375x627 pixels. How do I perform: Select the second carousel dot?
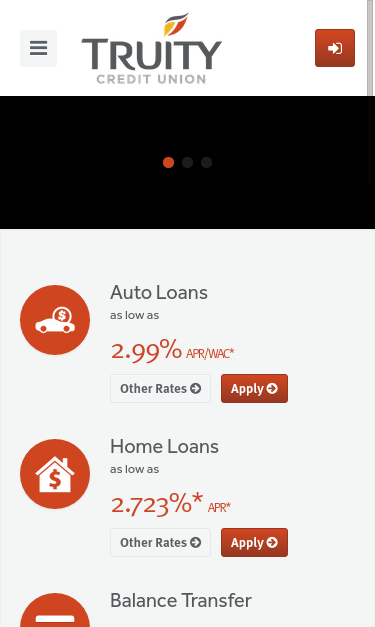tap(188, 162)
